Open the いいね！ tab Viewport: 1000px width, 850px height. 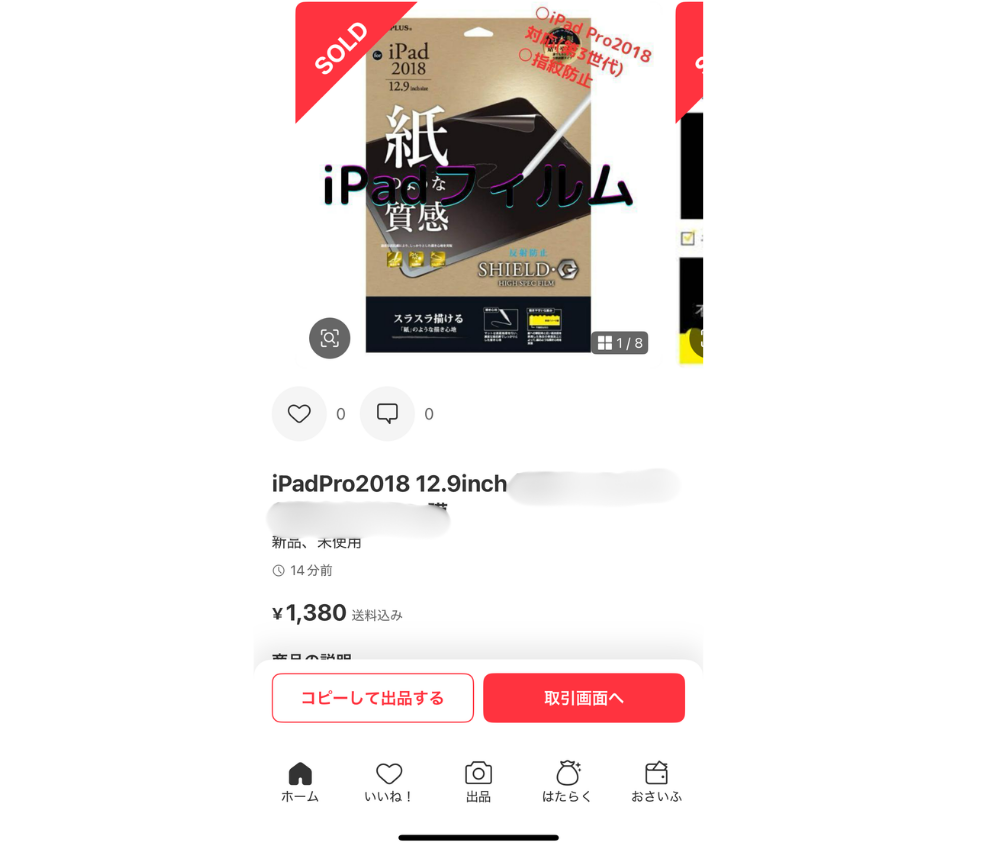(388, 782)
